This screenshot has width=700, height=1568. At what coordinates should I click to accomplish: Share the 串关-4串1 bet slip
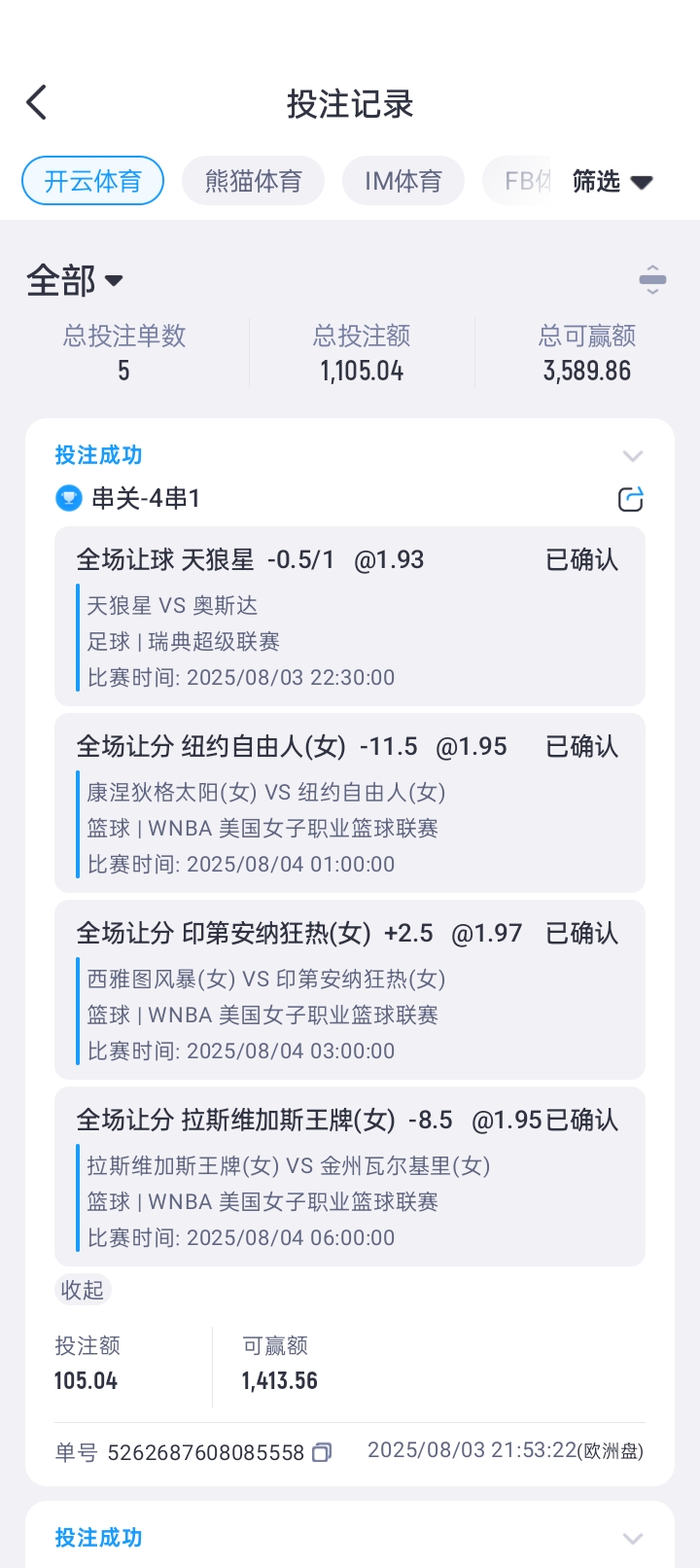click(631, 499)
